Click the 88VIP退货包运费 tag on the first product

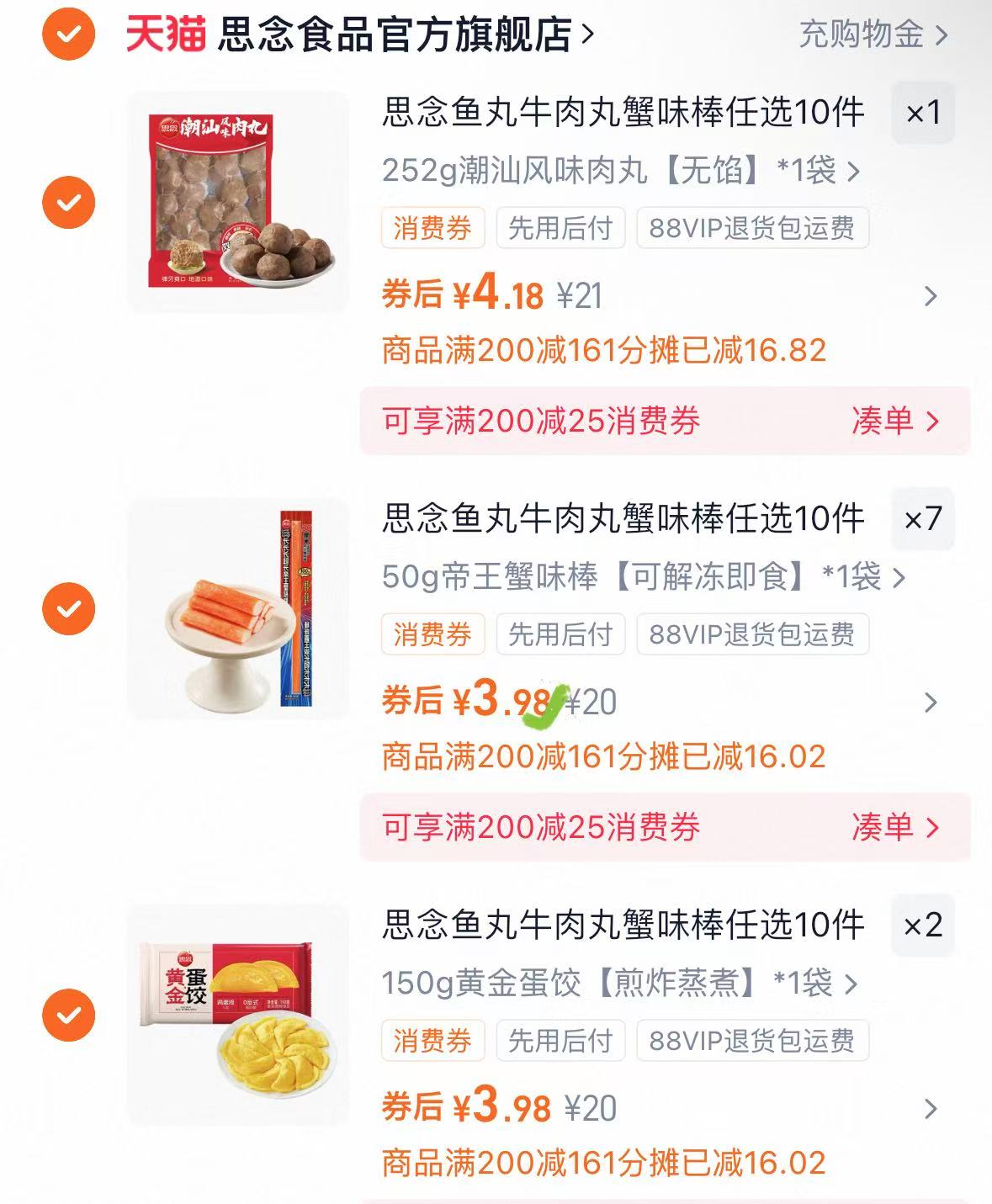point(750,226)
